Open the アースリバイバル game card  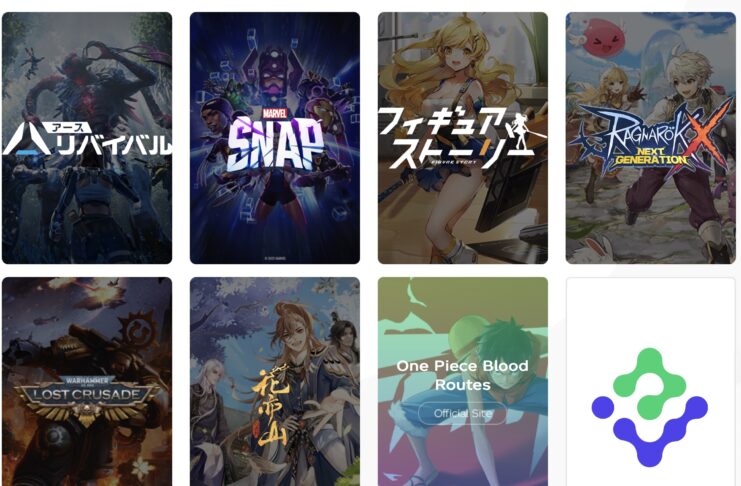point(87,138)
